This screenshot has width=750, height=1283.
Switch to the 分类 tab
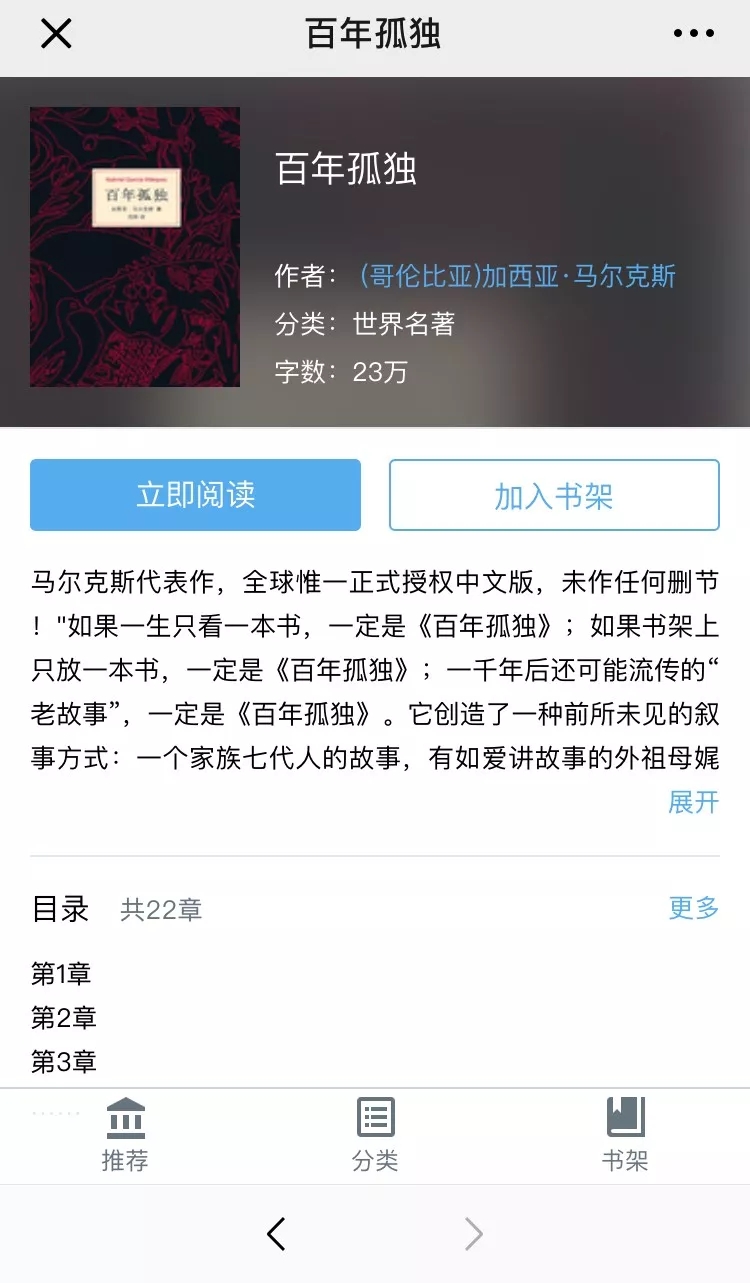[x=375, y=1135]
